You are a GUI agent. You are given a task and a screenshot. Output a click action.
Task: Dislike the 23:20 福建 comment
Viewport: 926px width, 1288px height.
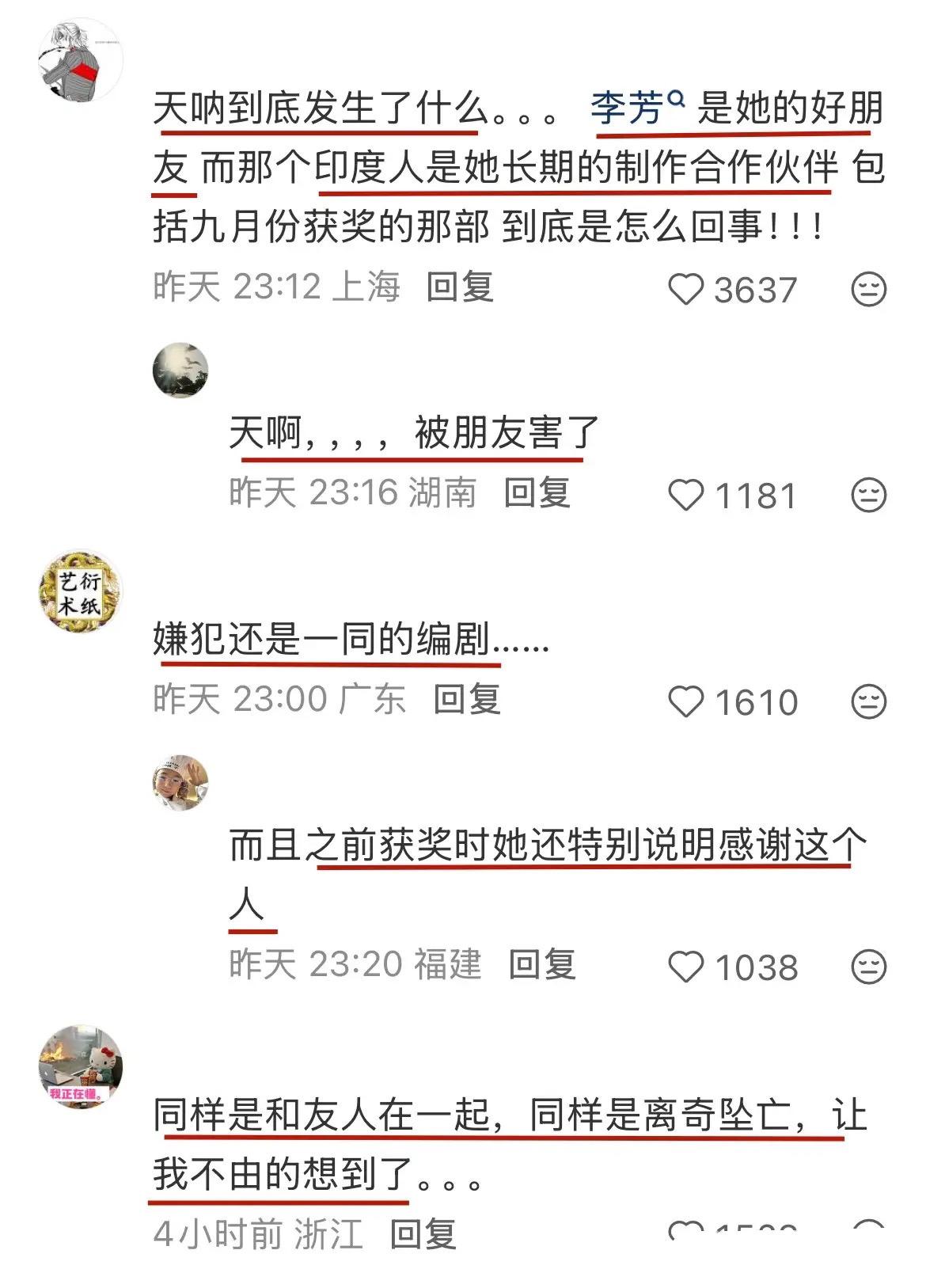[x=868, y=967]
